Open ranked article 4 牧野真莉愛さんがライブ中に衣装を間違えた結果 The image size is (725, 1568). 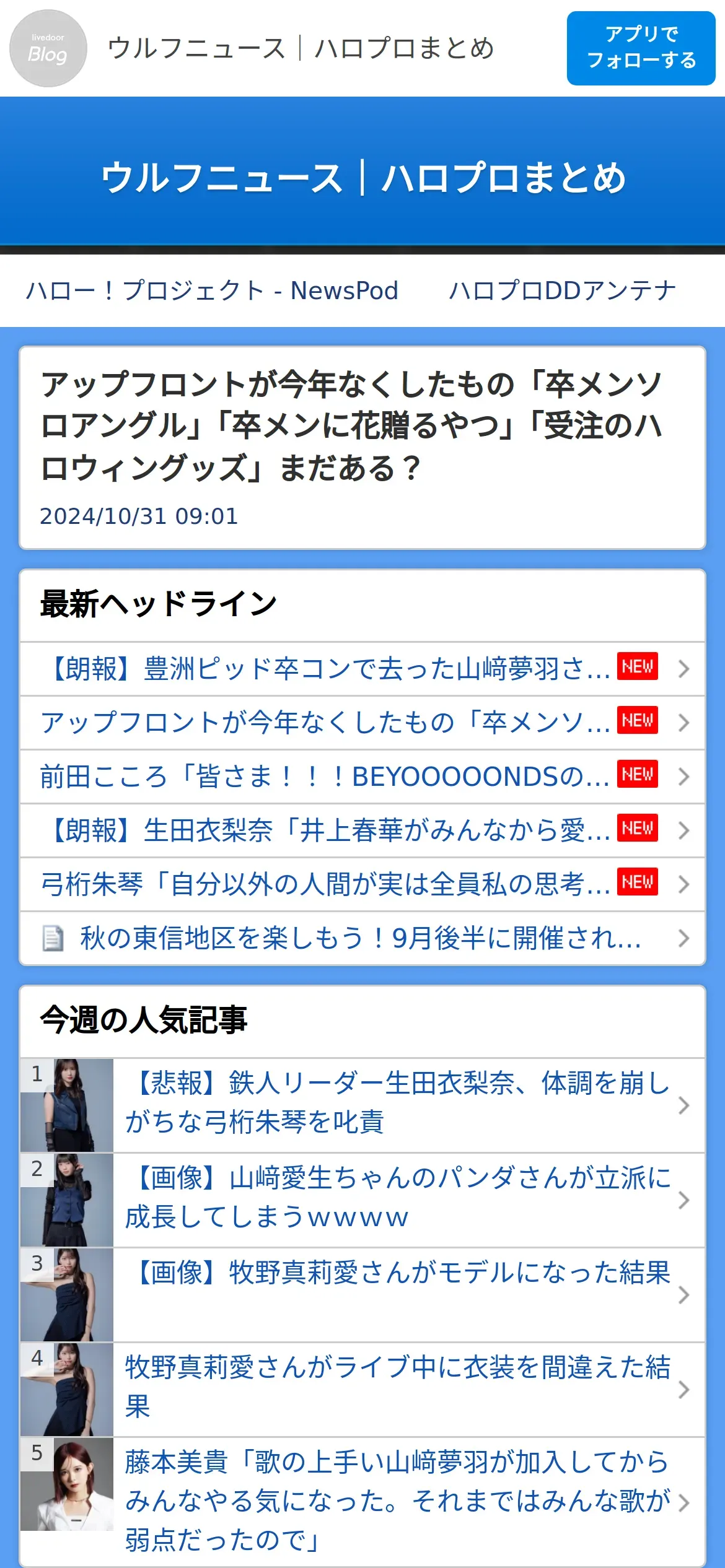362,1390
